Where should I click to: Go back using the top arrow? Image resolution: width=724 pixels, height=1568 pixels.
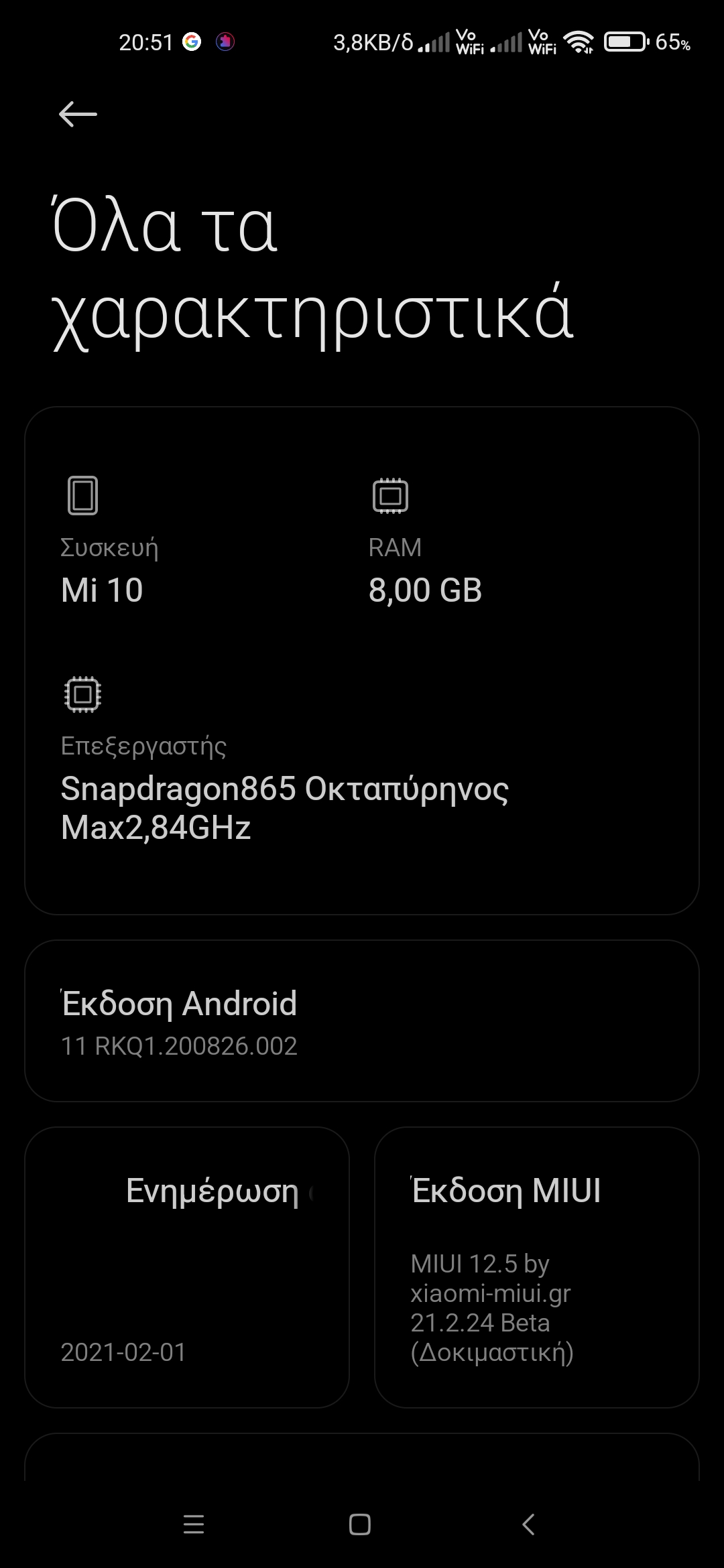pyautogui.click(x=78, y=114)
